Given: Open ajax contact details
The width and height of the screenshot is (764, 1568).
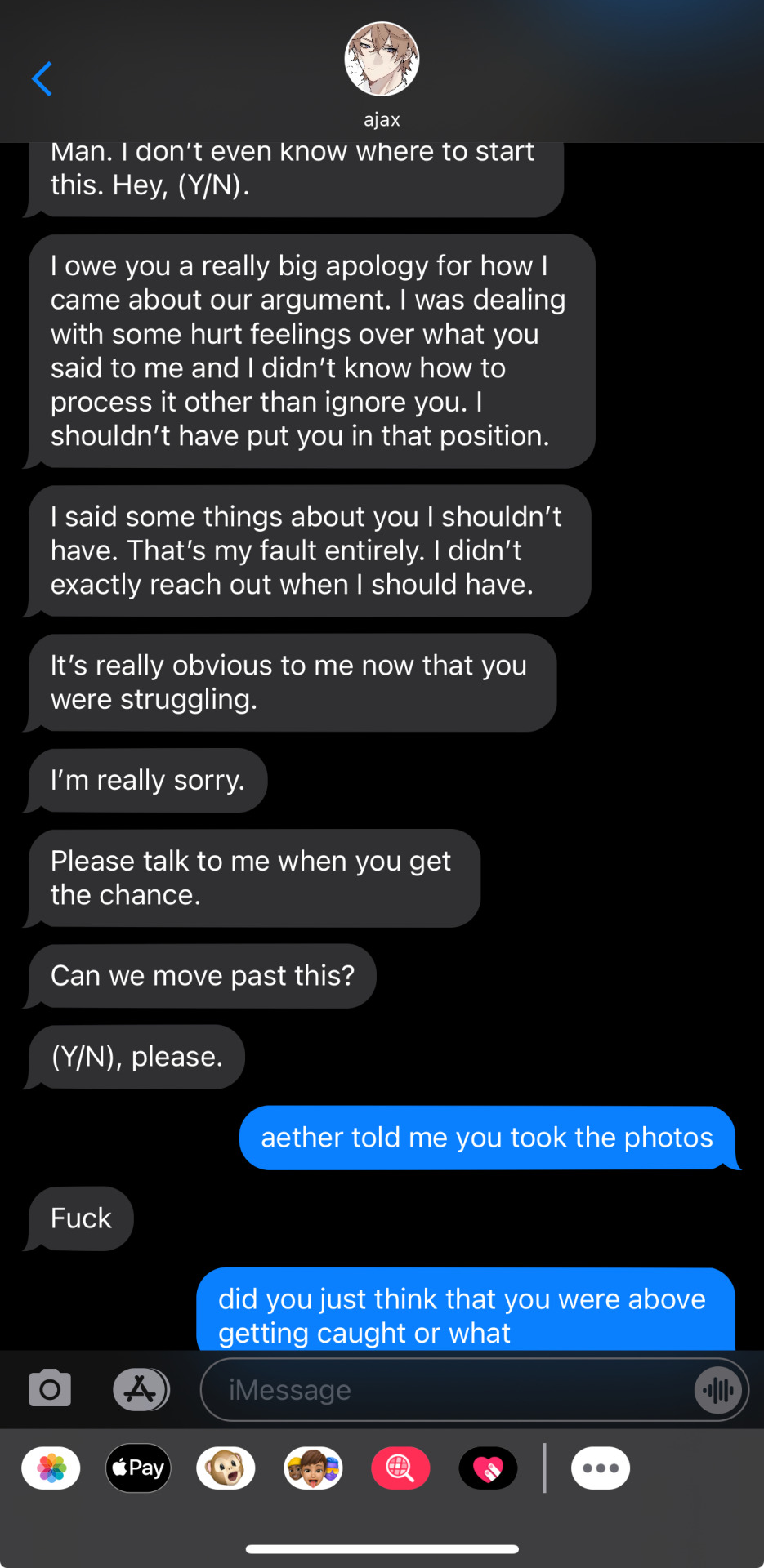Looking at the screenshot, I should tap(382, 73).
